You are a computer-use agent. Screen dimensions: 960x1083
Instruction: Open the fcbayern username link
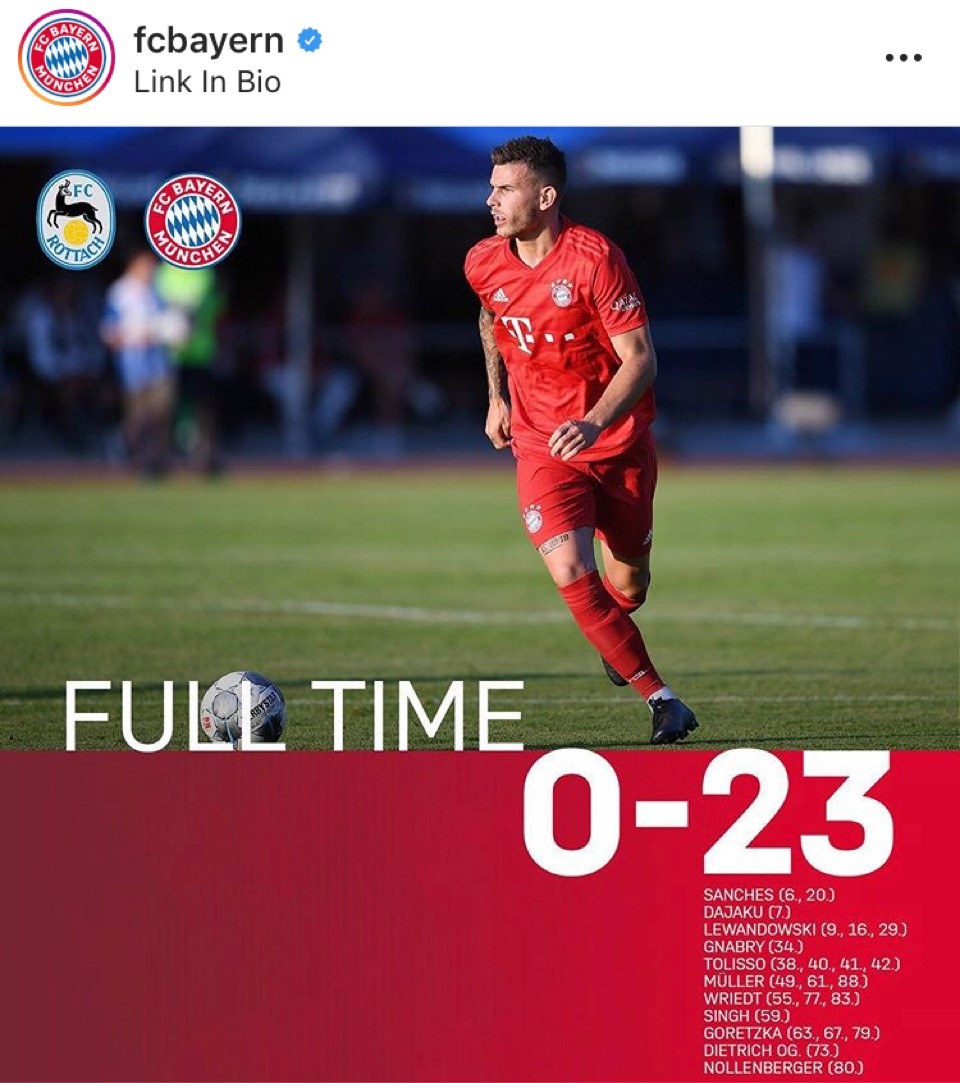(x=209, y=41)
